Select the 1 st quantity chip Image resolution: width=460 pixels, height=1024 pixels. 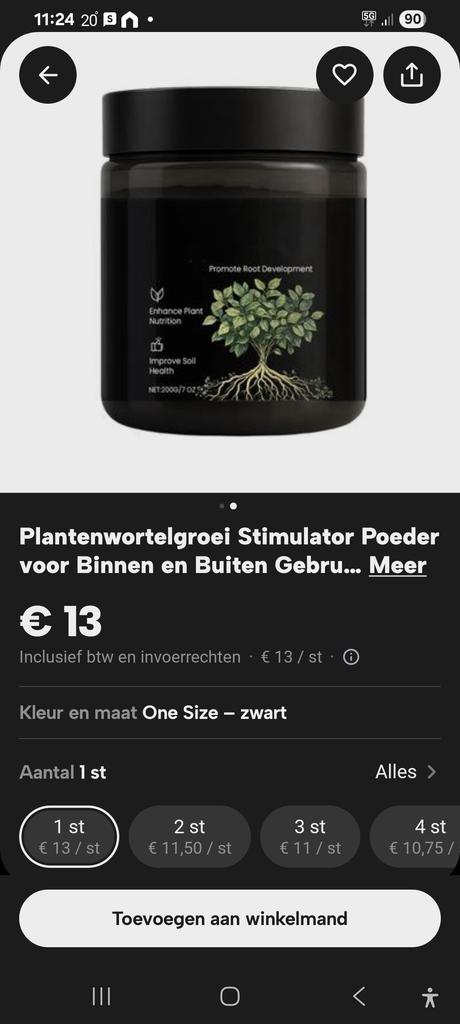click(69, 837)
